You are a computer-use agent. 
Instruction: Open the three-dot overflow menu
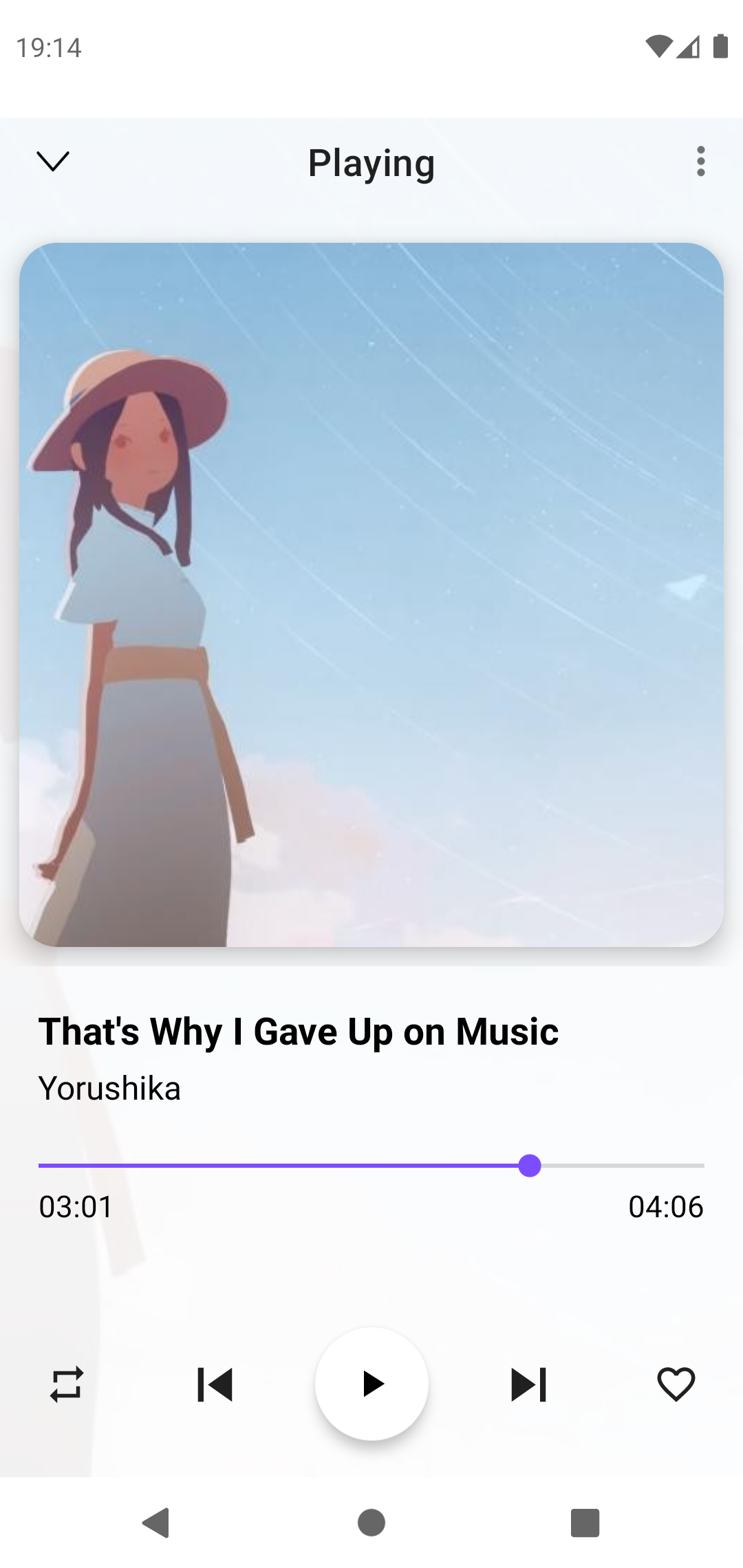(x=700, y=162)
